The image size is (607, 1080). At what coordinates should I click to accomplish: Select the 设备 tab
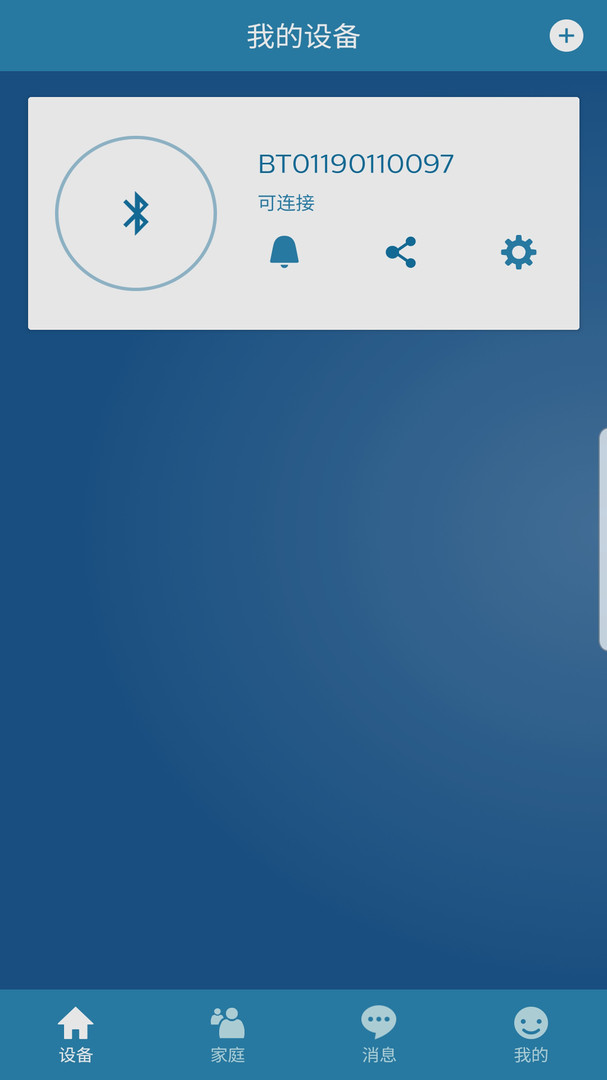pyautogui.click(x=76, y=1034)
